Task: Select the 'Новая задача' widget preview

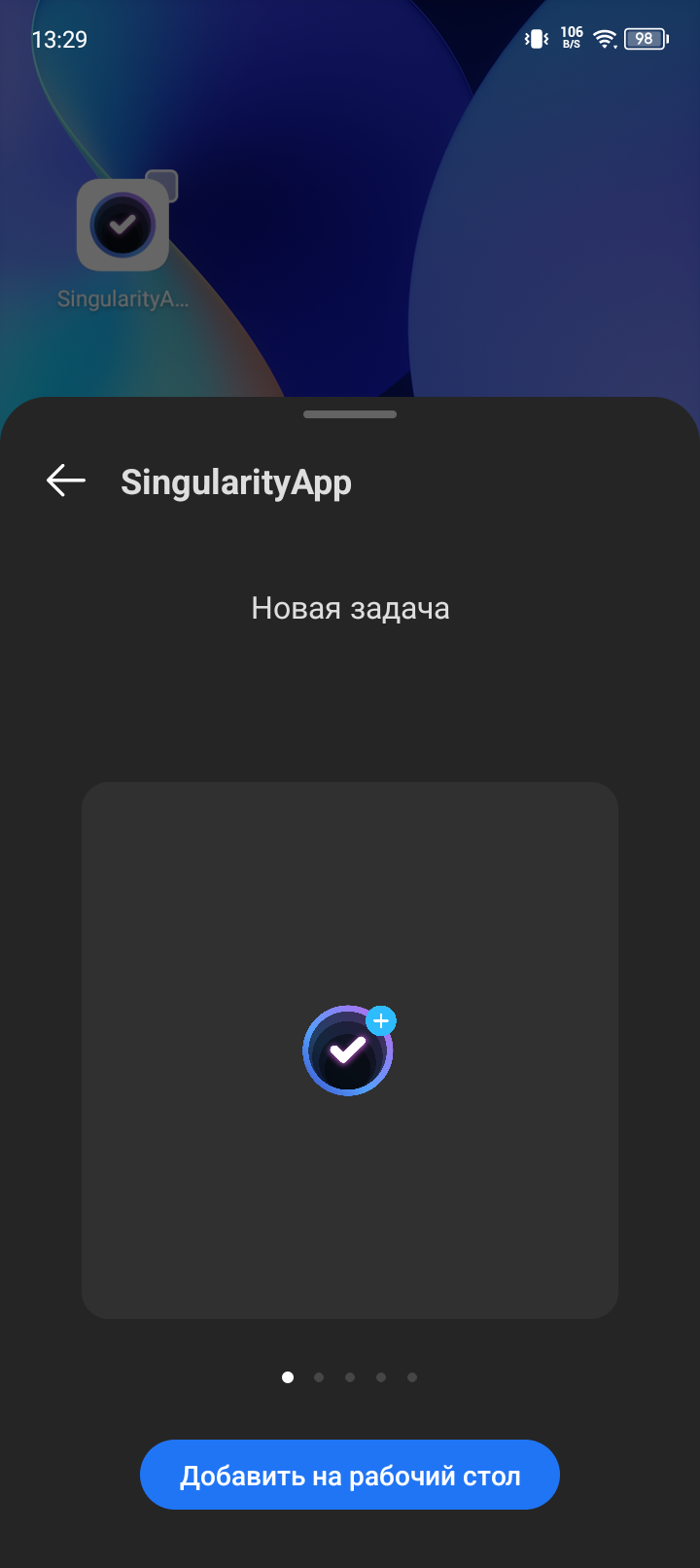Action: (350, 1051)
